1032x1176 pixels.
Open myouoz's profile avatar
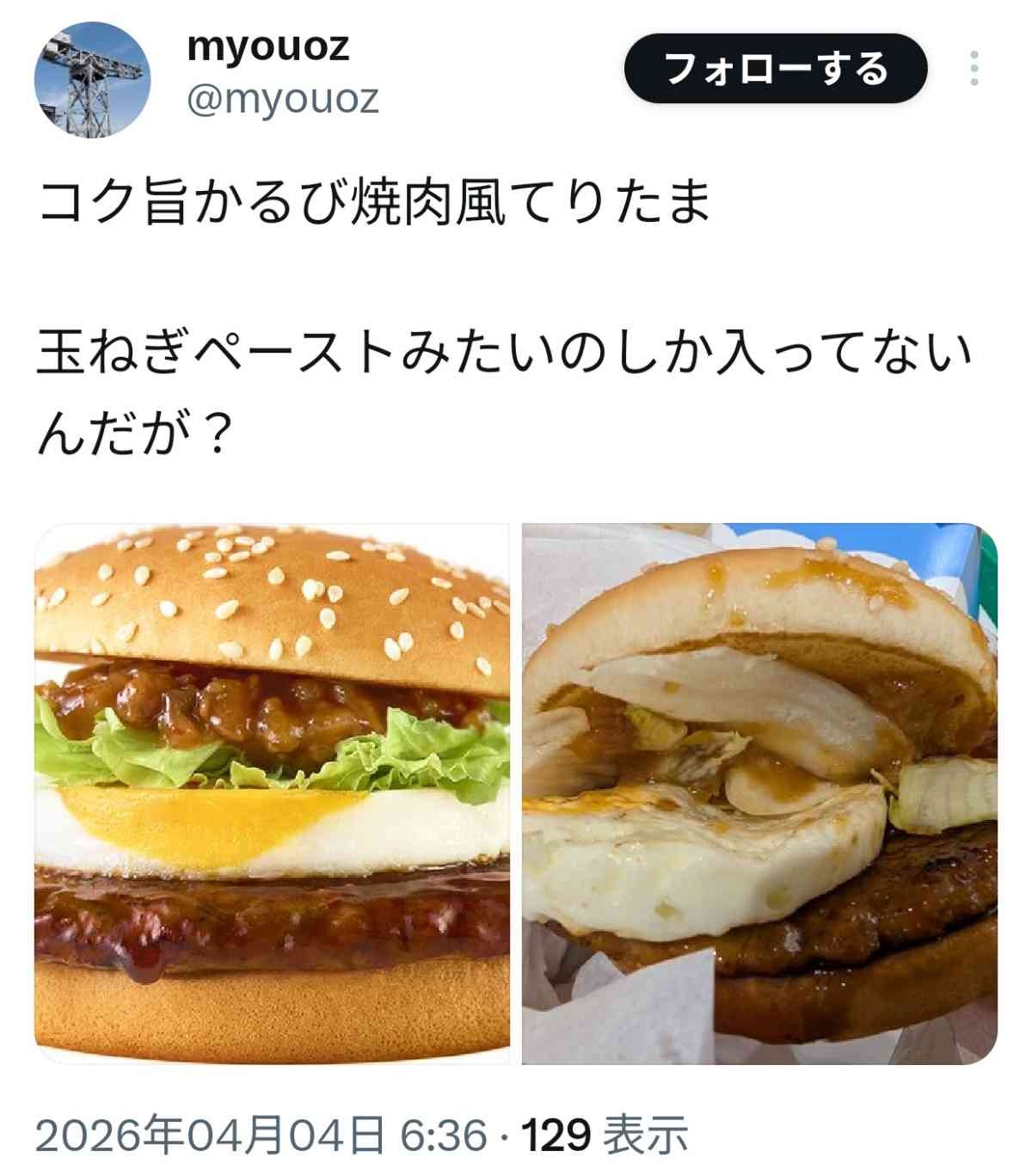[x=93, y=80]
